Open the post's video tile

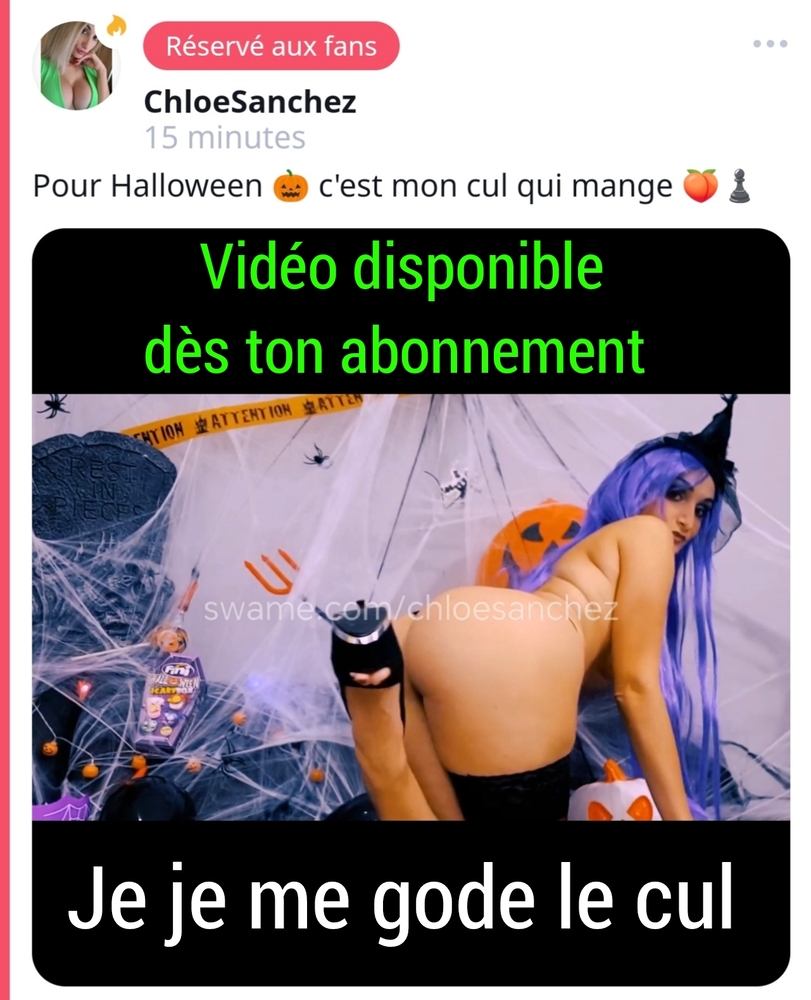(410, 607)
